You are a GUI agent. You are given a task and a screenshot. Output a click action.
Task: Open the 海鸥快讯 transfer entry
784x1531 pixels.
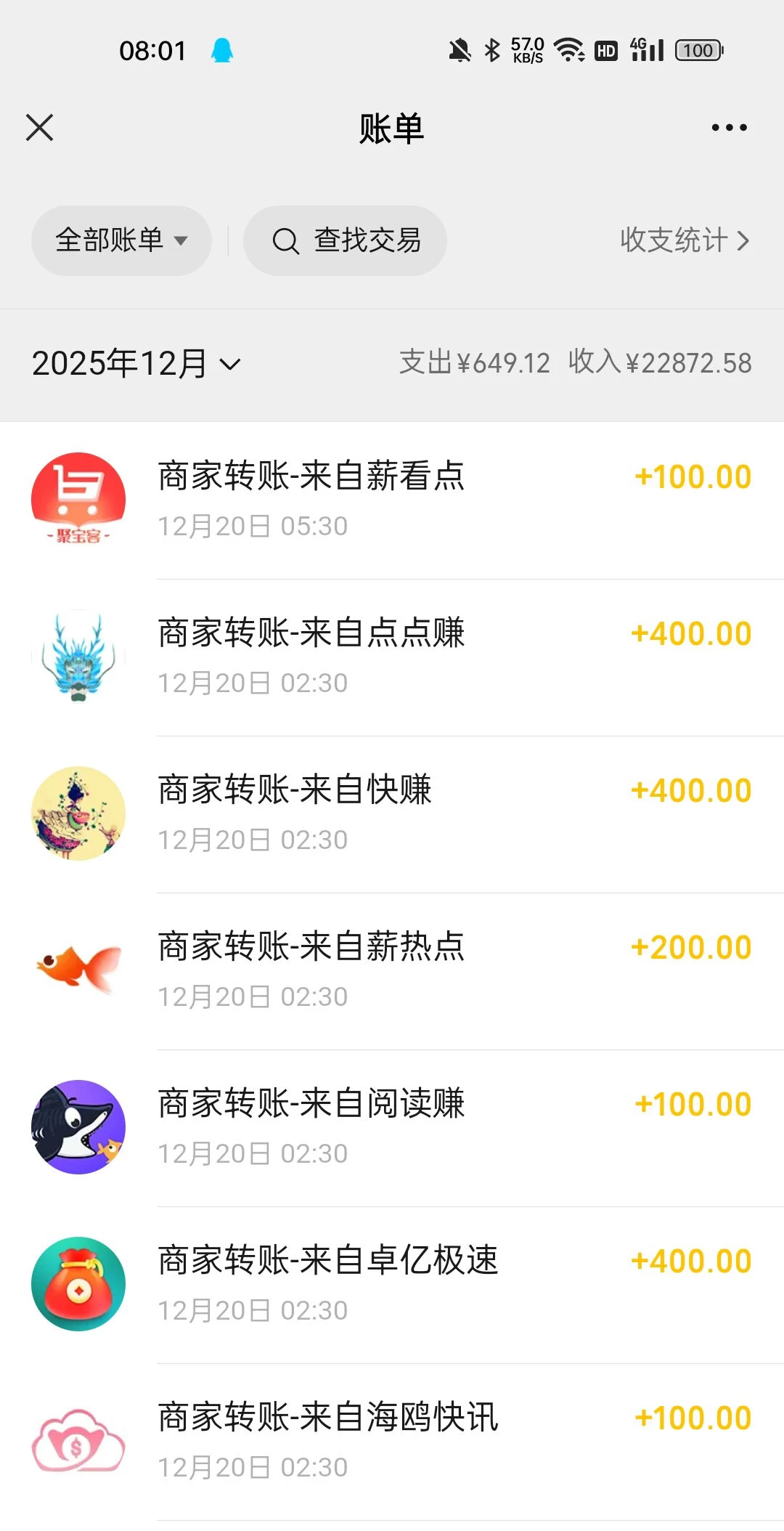point(392,1441)
